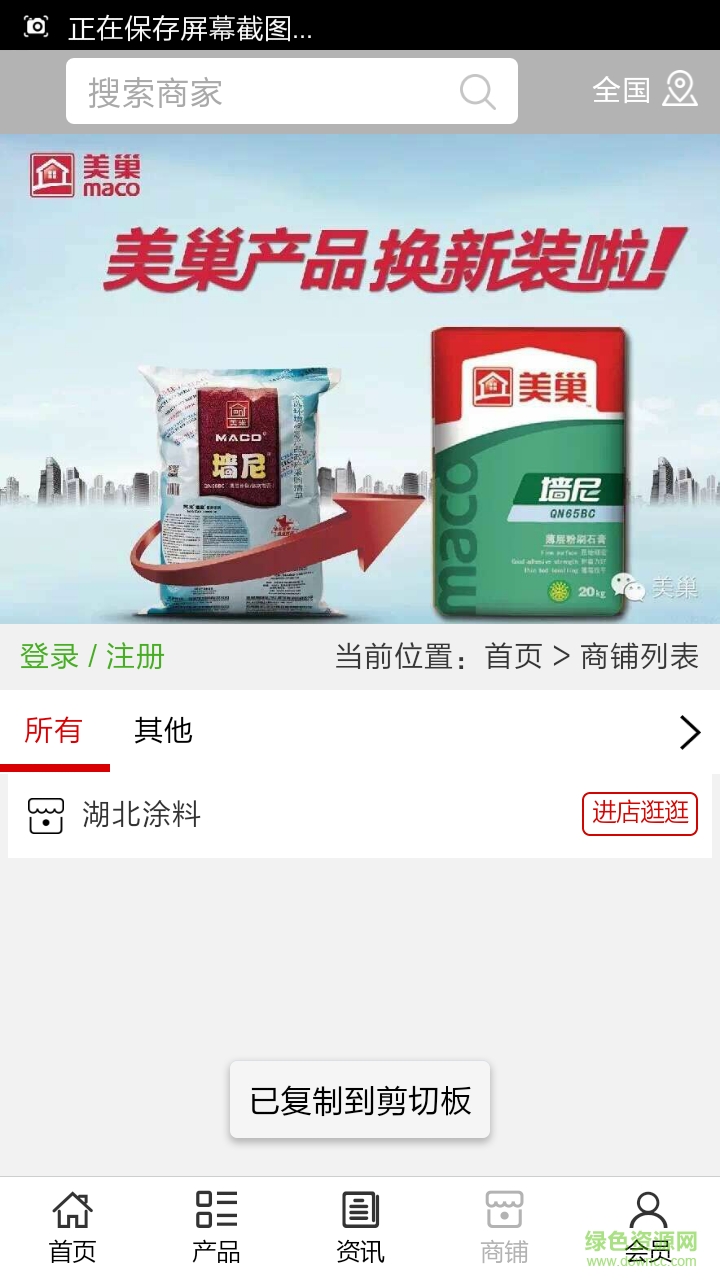Switch to the 产品 tab
Viewport: 720px width, 1280px height.
[x=216, y=1227]
